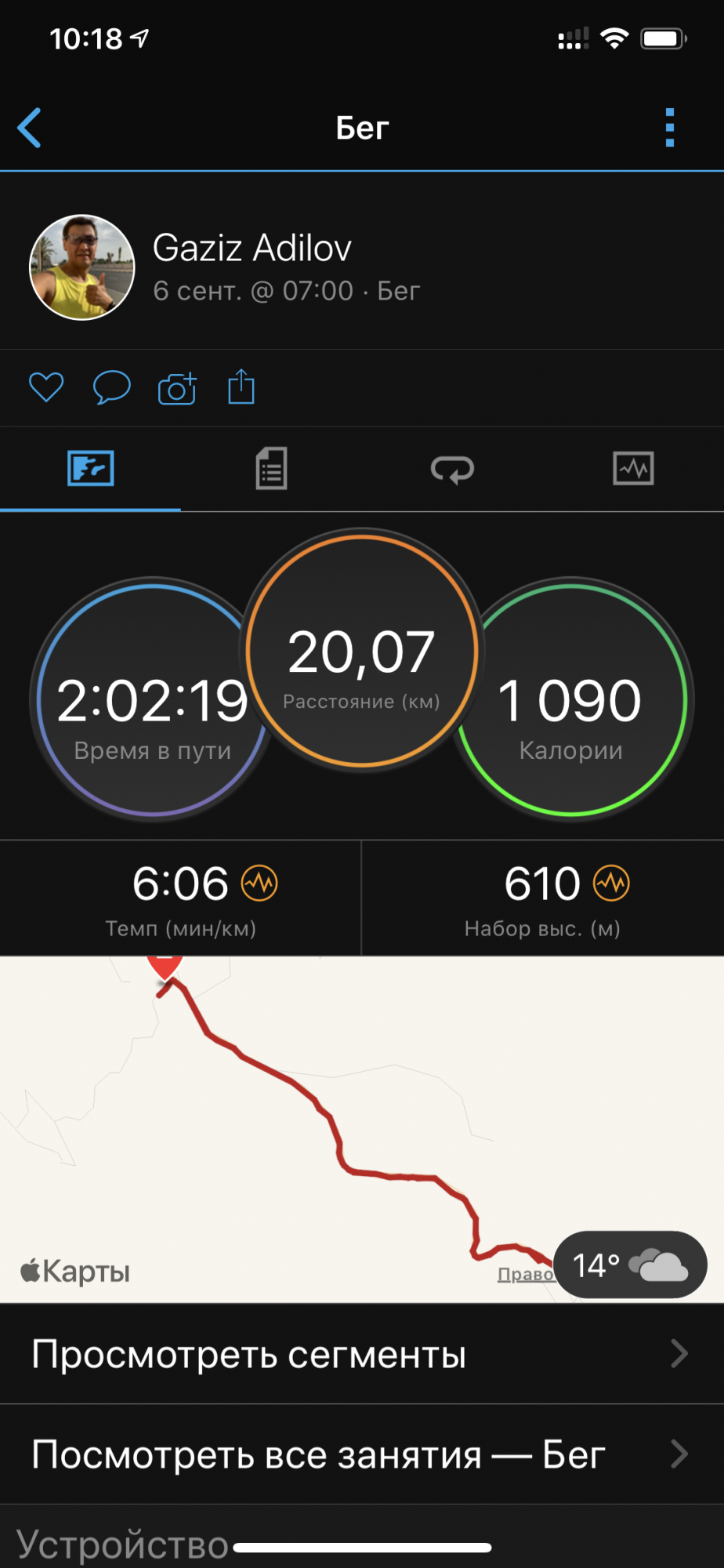This screenshot has width=724, height=1568.
Task: Go back from the Бег activity
Action: click(30, 128)
